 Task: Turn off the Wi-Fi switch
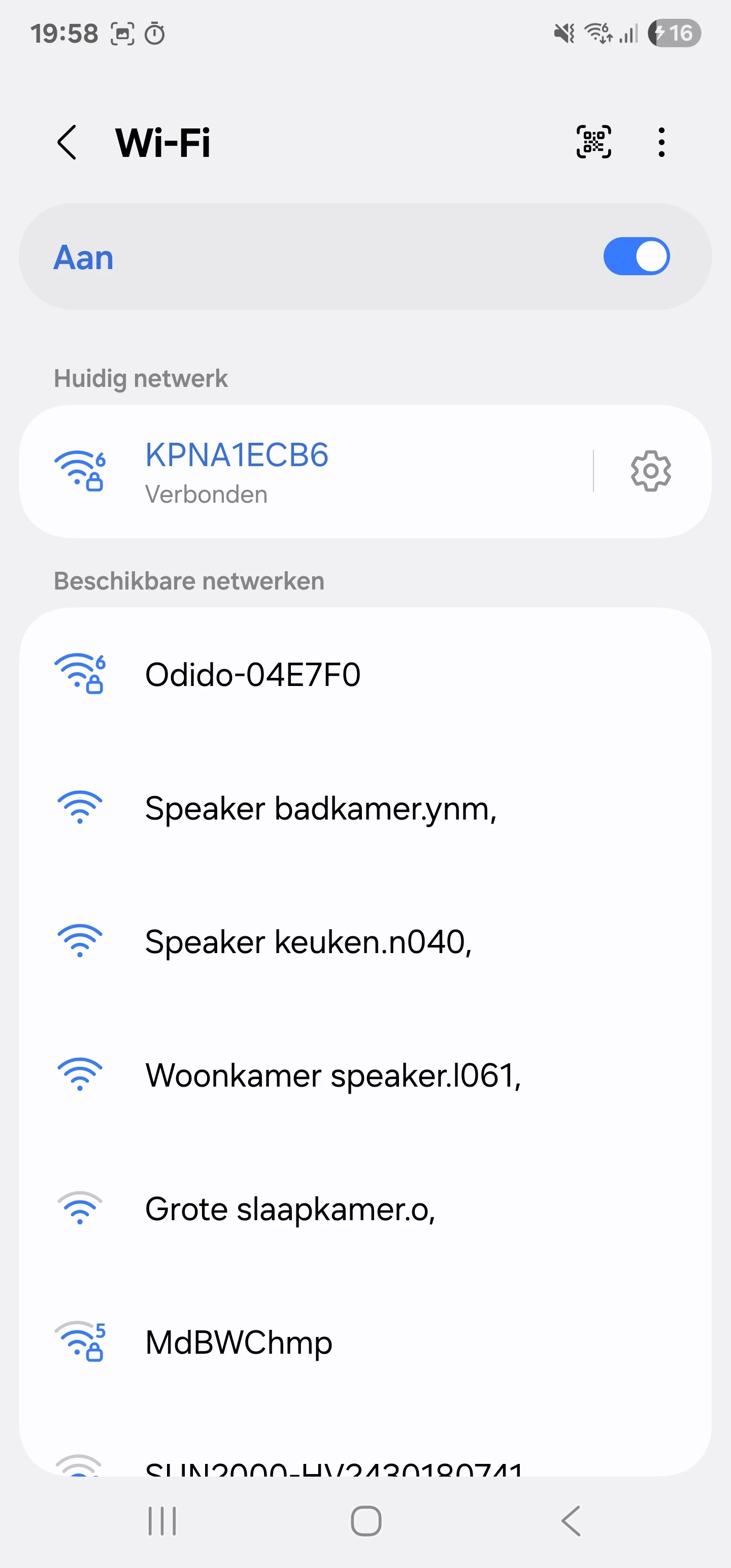pyautogui.click(x=636, y=256)
